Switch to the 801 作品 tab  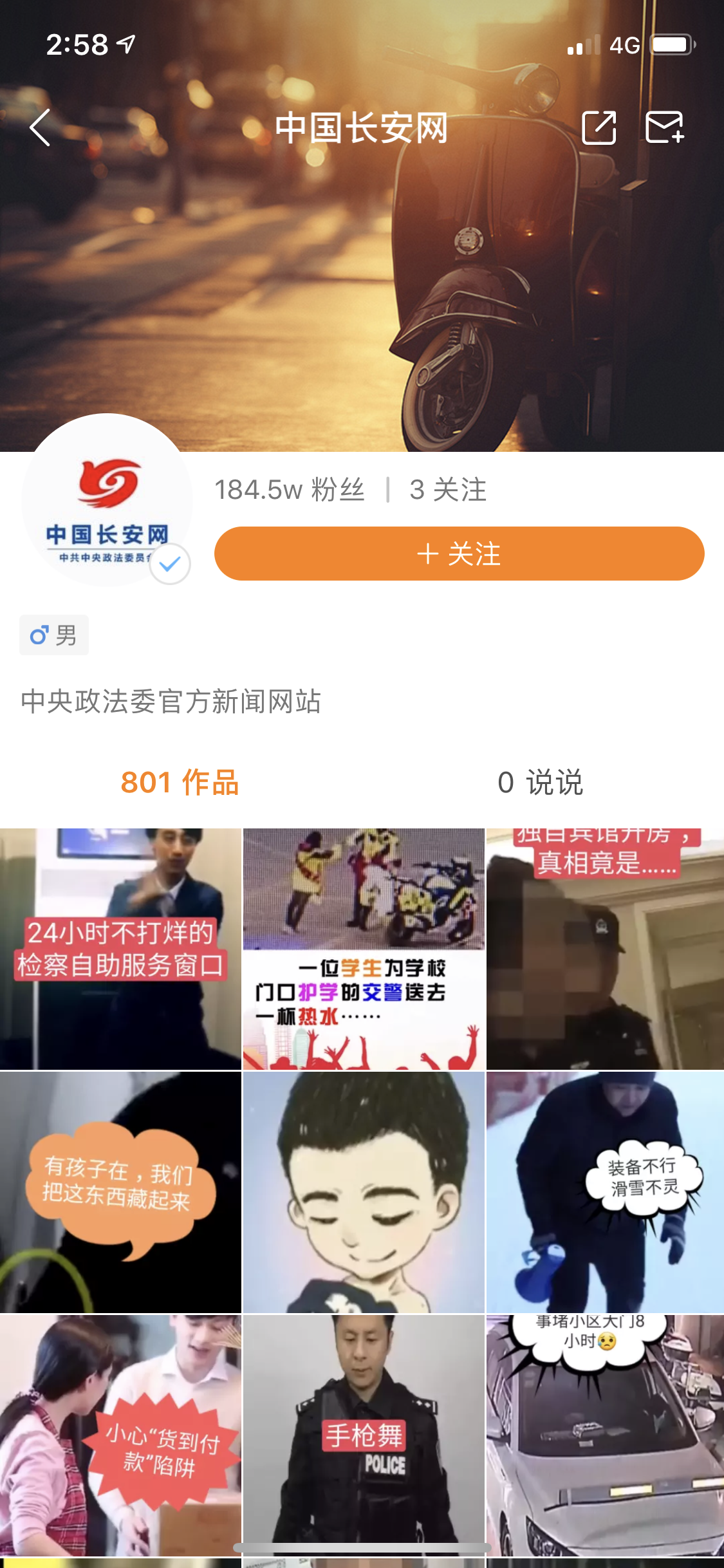click(180, 783)
